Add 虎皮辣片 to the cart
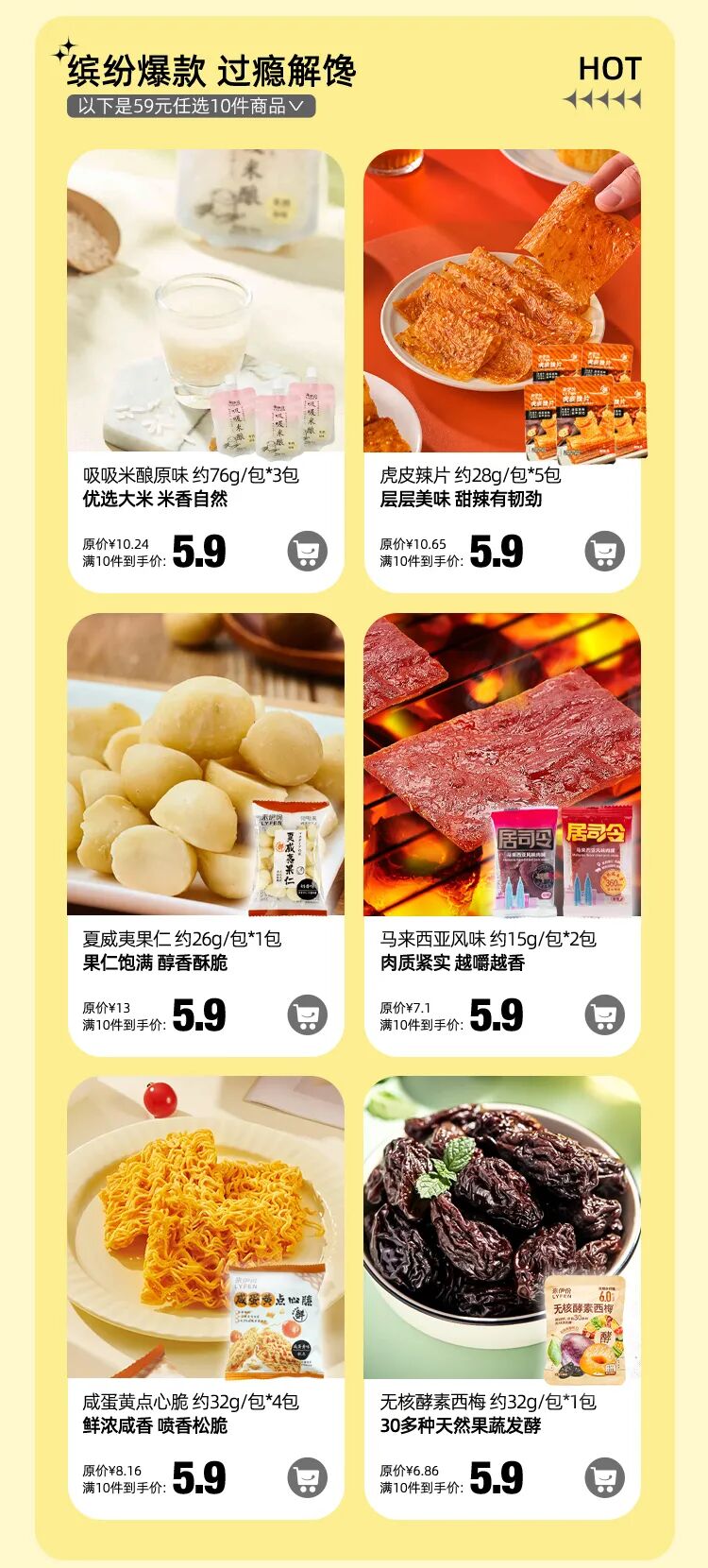708x1568 pixels. point(604,551)
